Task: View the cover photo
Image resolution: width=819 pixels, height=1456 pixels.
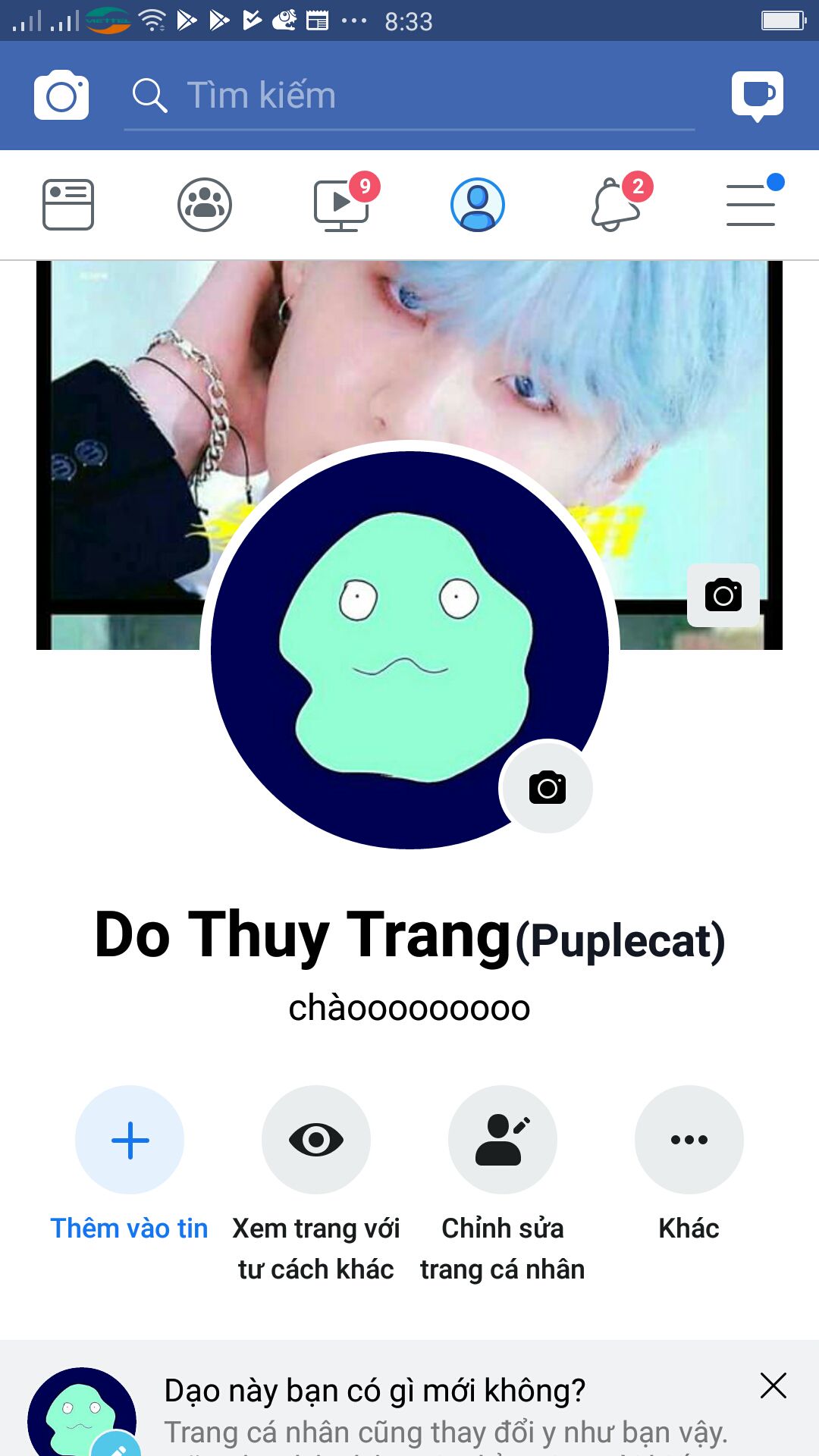Action: click(x=409, y=349)
